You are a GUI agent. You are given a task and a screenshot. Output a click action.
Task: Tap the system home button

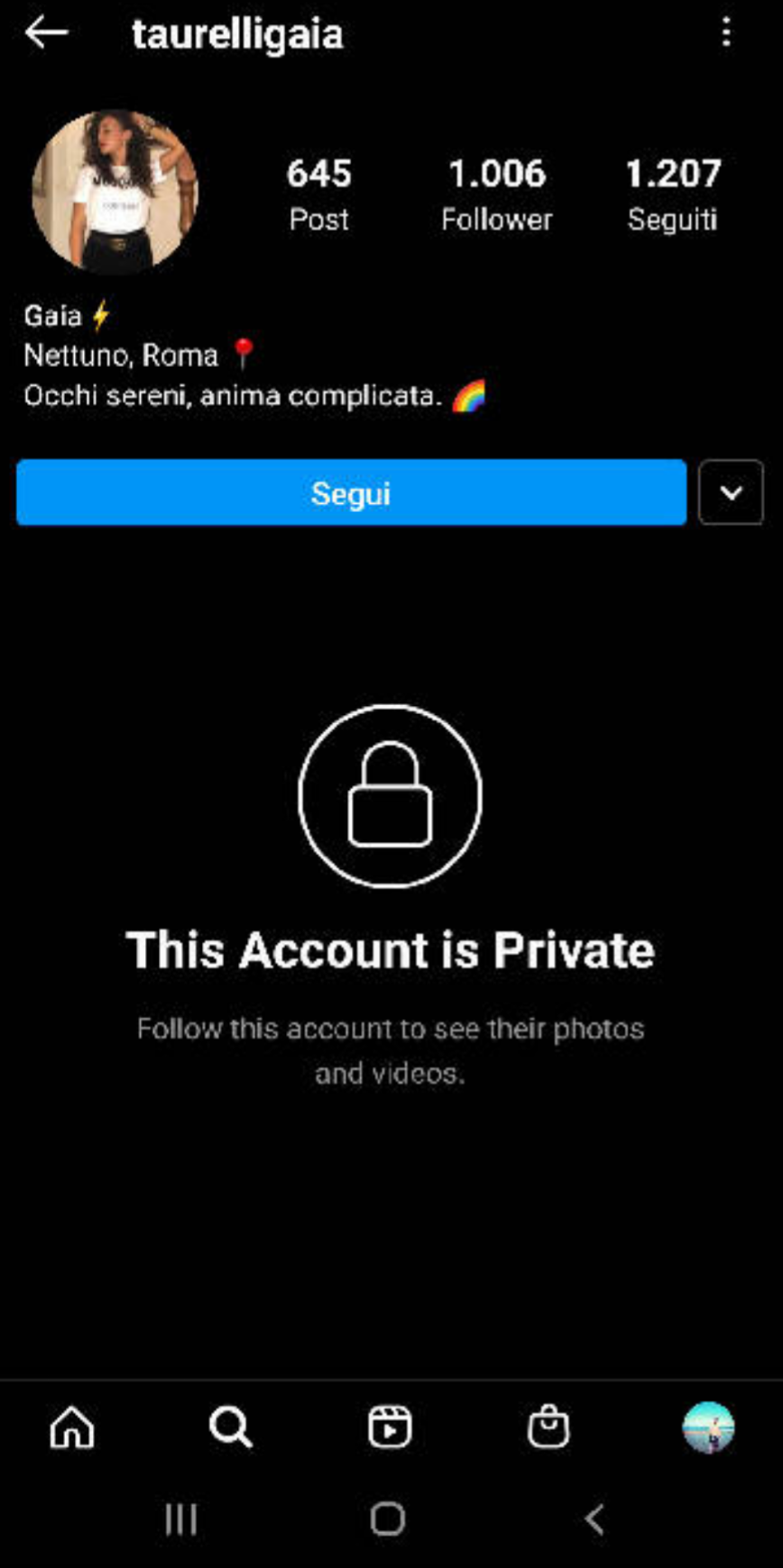(388, 1518)
